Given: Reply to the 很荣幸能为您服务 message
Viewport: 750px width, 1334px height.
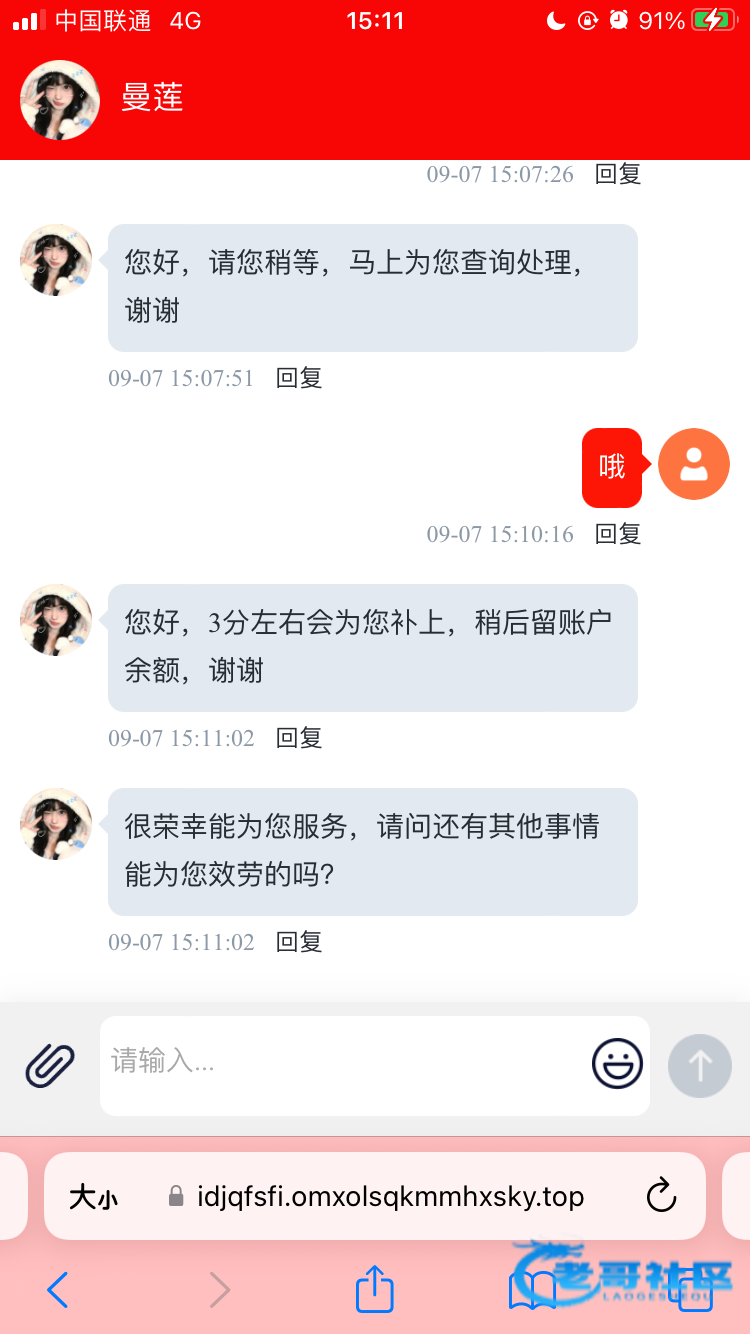Looking at the screenshot, I should point(299,942).
